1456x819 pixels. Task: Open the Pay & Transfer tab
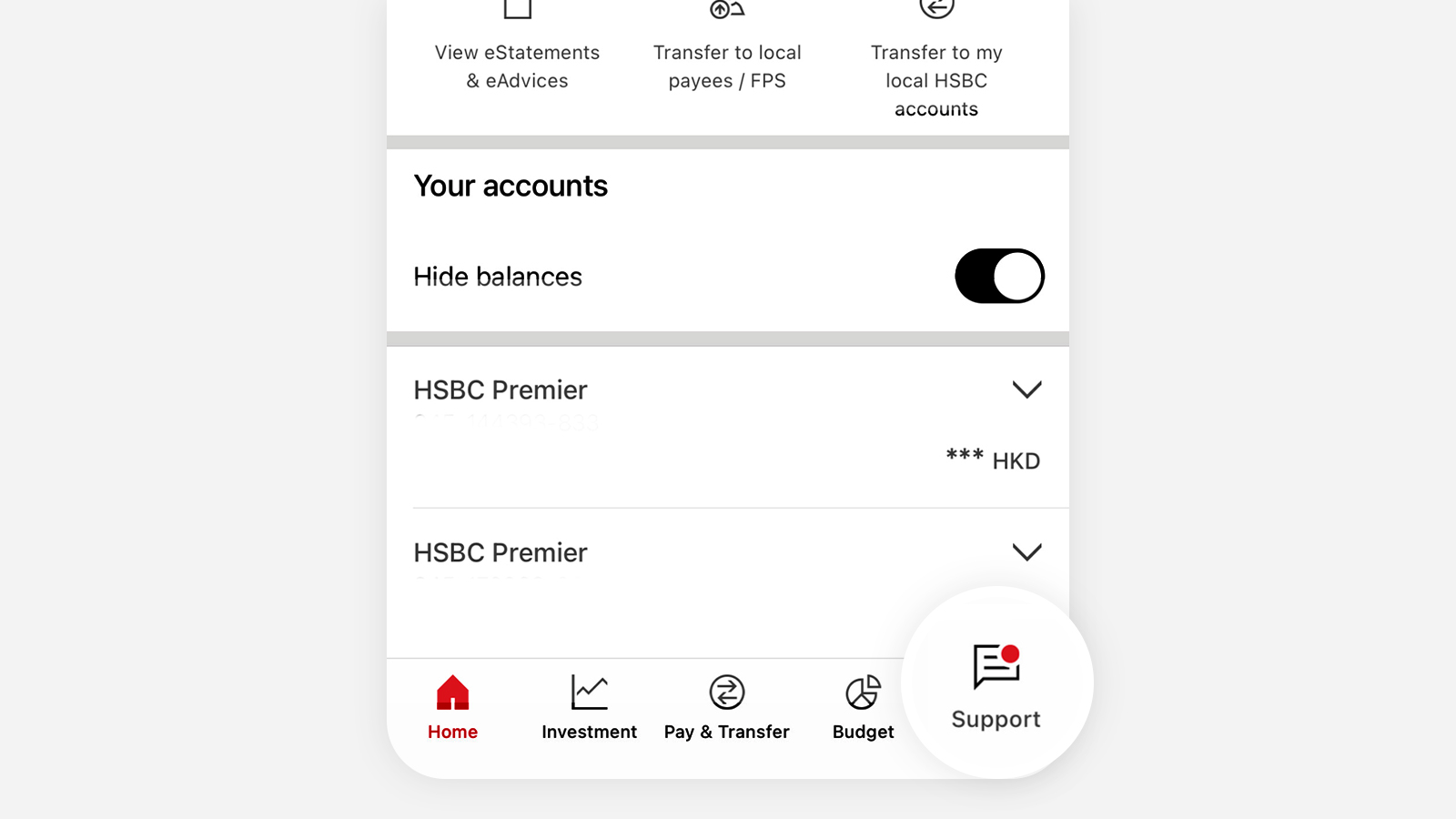(x=726, y=708)
